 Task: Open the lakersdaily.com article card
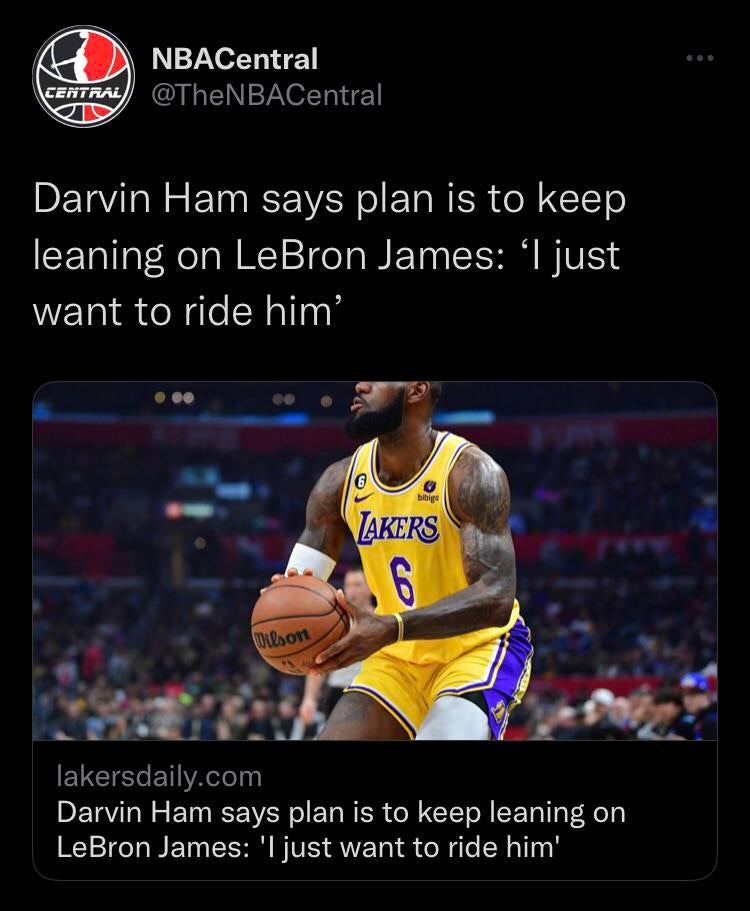click(375, 630)
